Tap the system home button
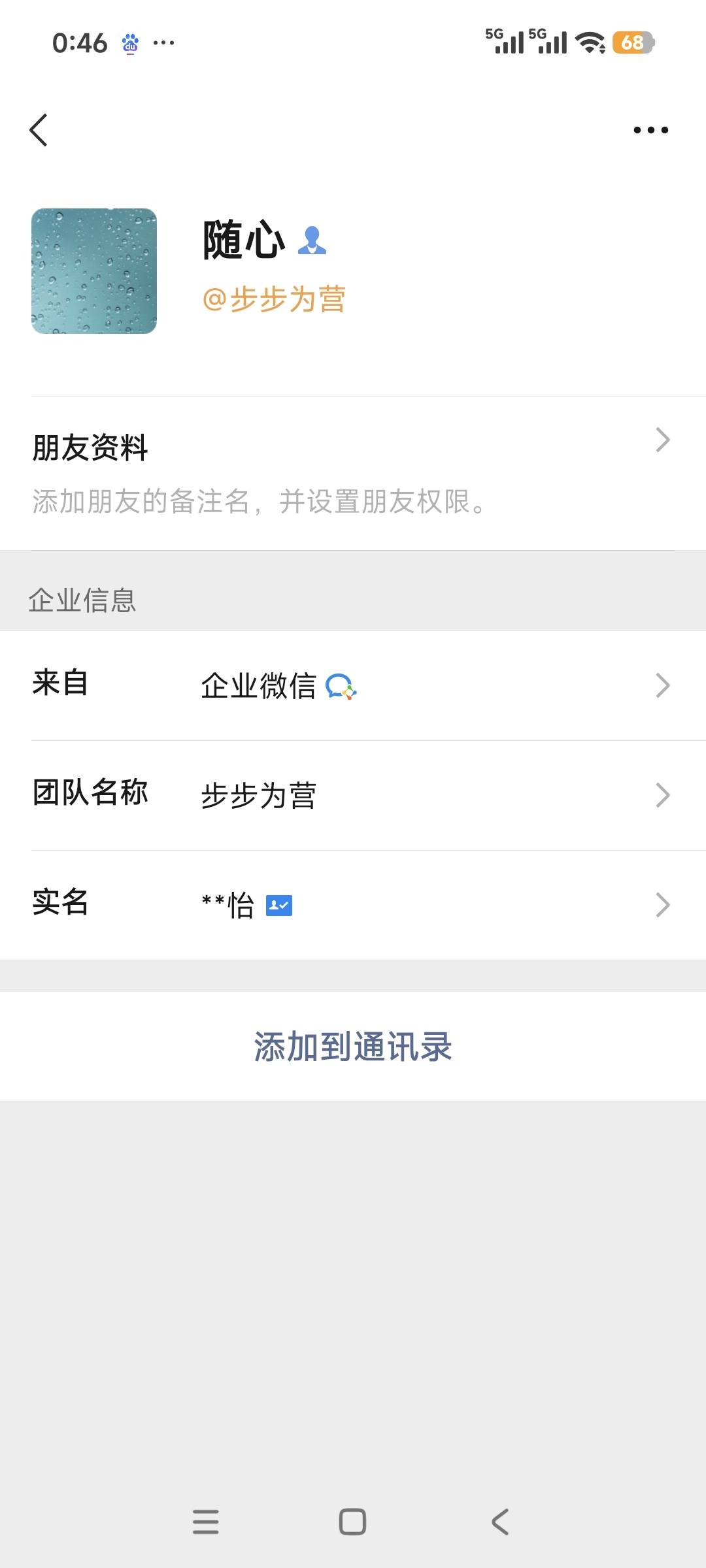Viewport: 706px width, 1568px height. click(352, 1522)
